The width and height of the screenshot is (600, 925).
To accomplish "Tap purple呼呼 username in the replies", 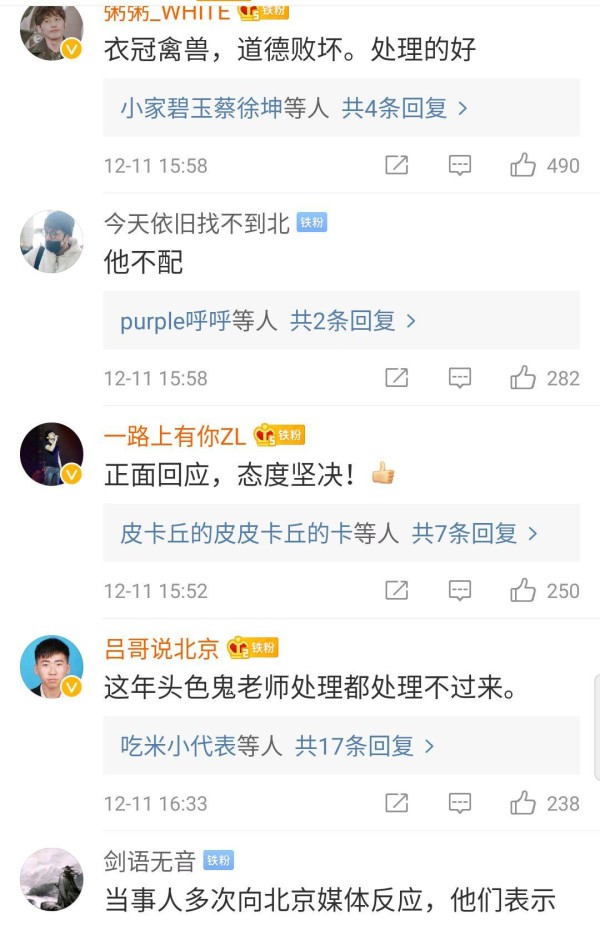I will pos(175,321).
